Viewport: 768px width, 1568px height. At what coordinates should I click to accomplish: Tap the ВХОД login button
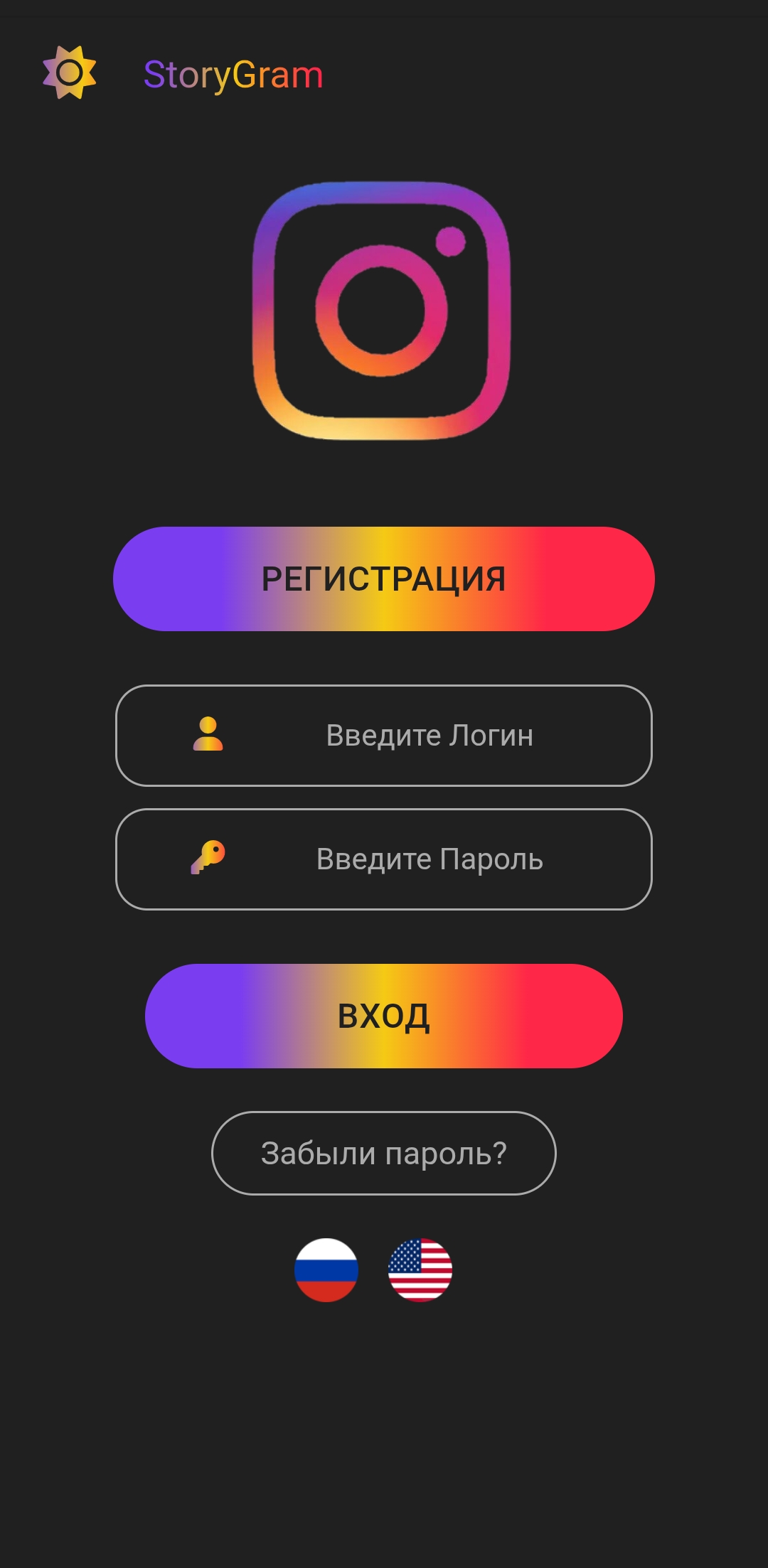[384, 1016]
